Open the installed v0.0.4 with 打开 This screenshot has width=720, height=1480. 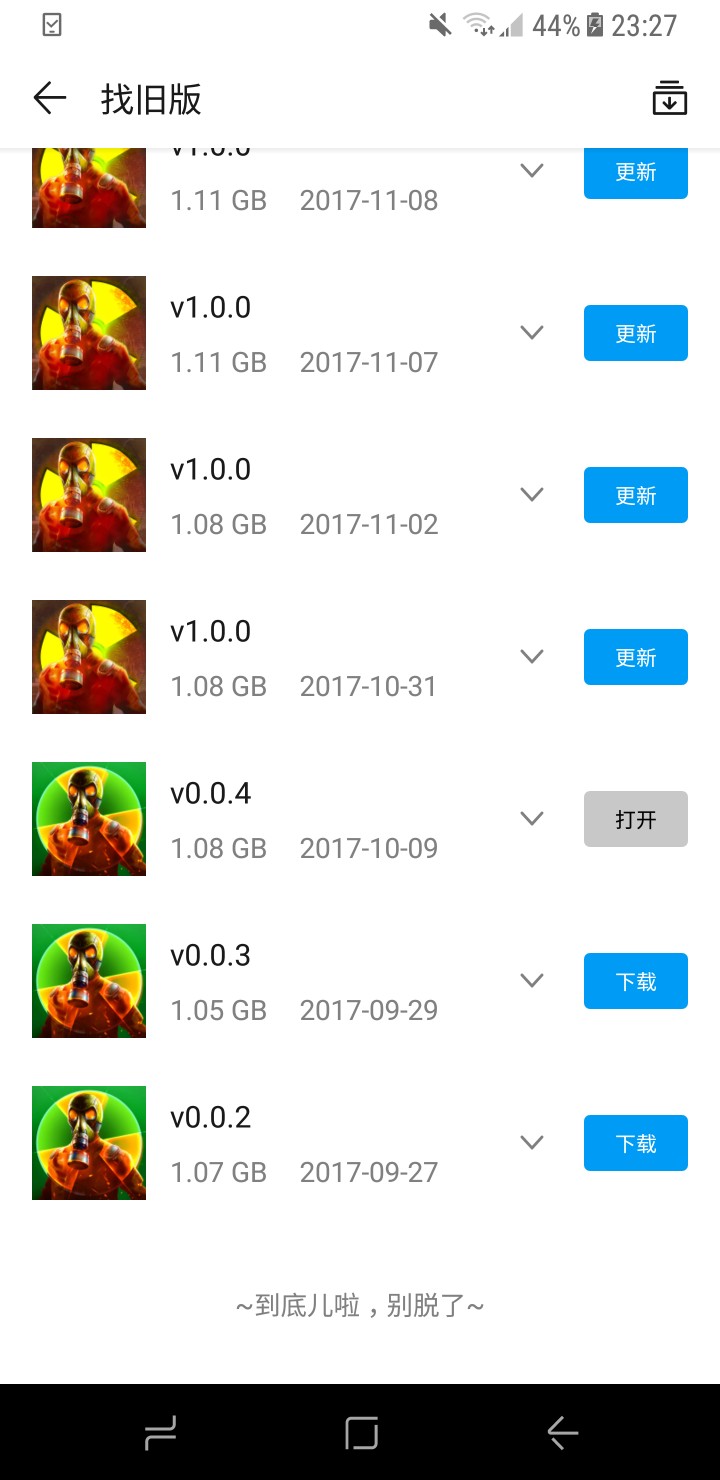(635, 819)
